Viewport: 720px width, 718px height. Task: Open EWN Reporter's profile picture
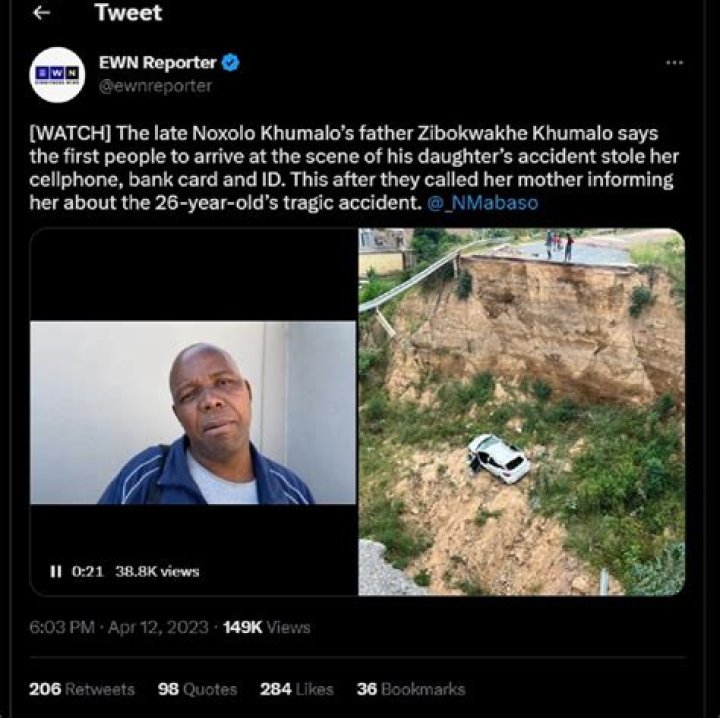tap(57, 75)
